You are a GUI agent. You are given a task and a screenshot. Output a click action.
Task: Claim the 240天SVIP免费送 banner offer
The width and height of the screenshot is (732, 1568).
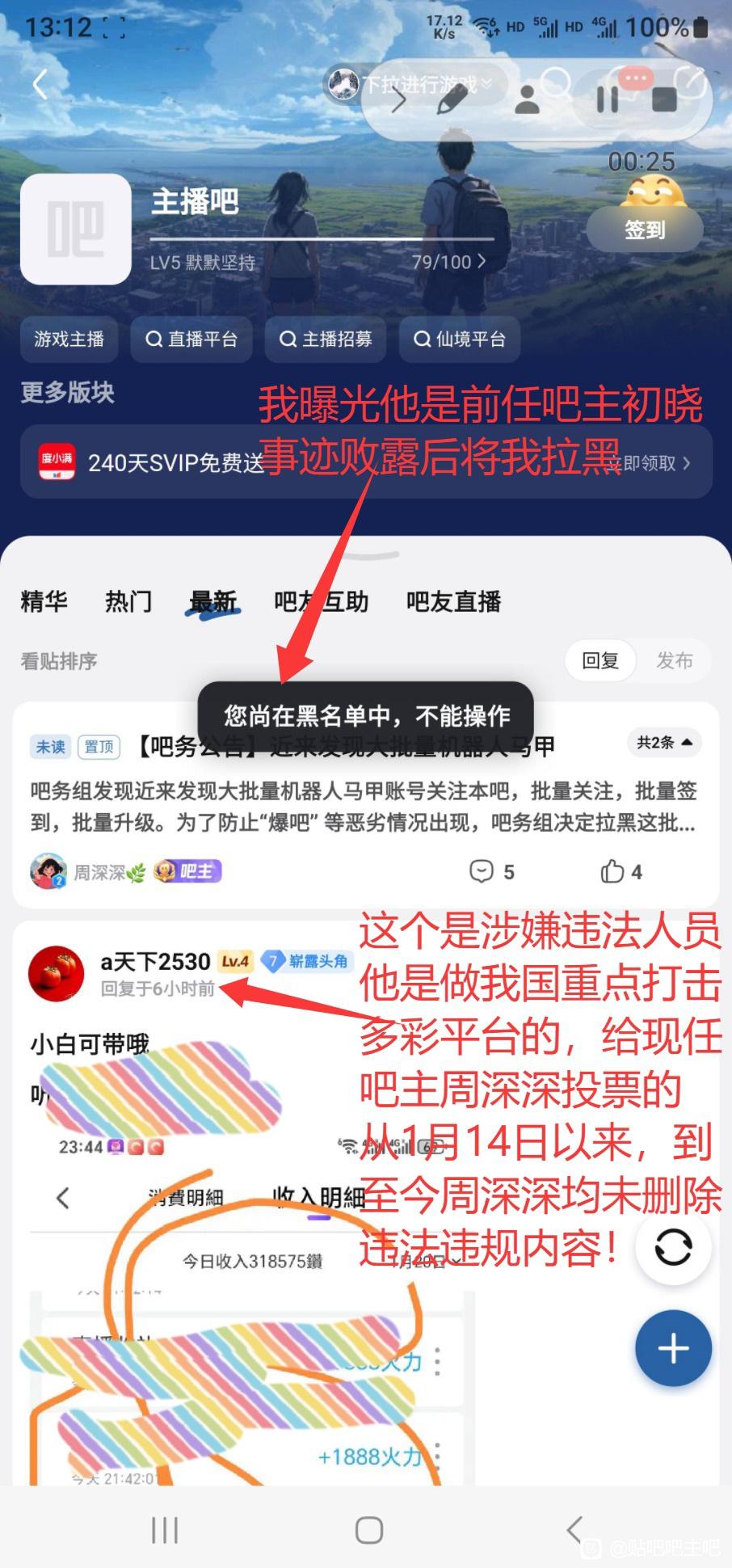(366, 462)
